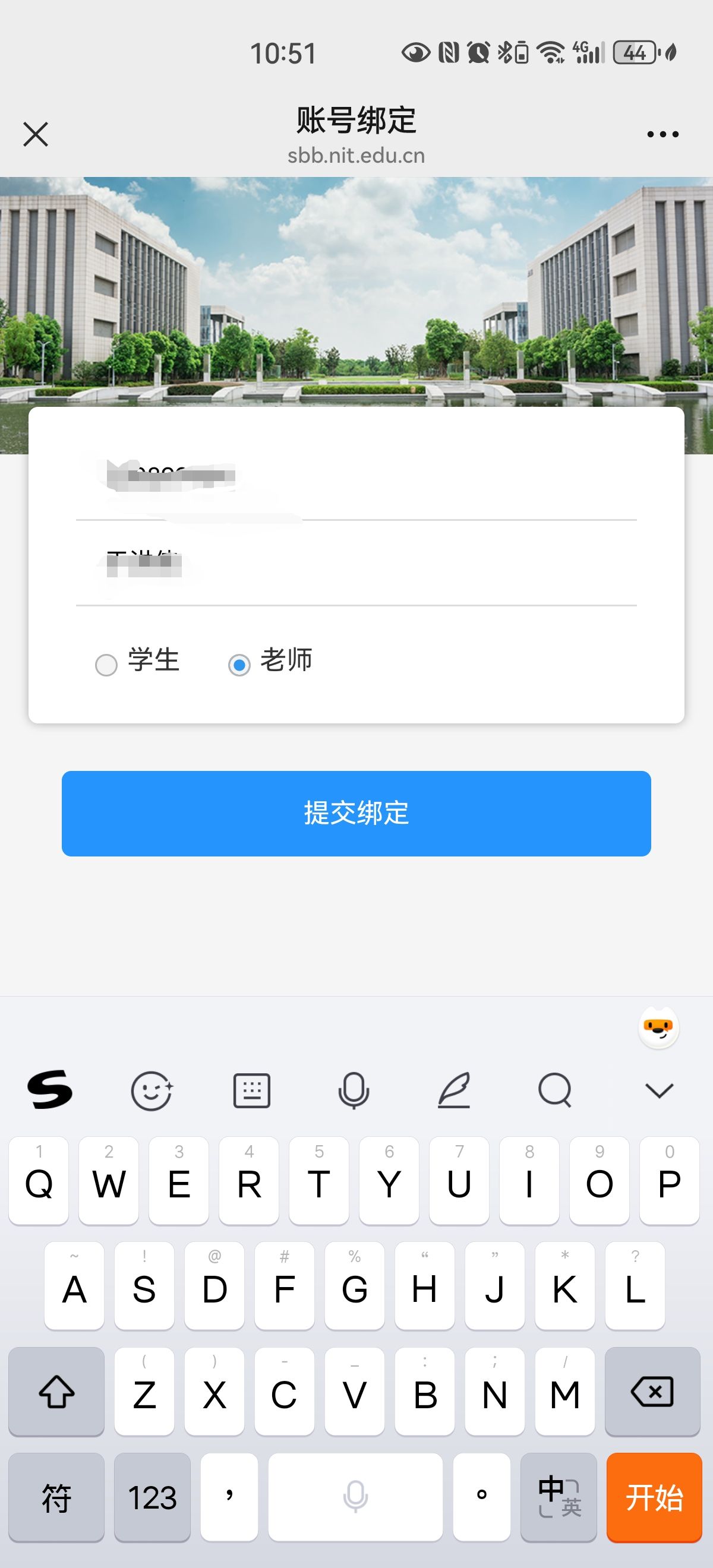Image resolution: width=713 pixels, height=1568 pixels.
Task: Tap the backspace key on keyboard
Action: pos(652,1392)
